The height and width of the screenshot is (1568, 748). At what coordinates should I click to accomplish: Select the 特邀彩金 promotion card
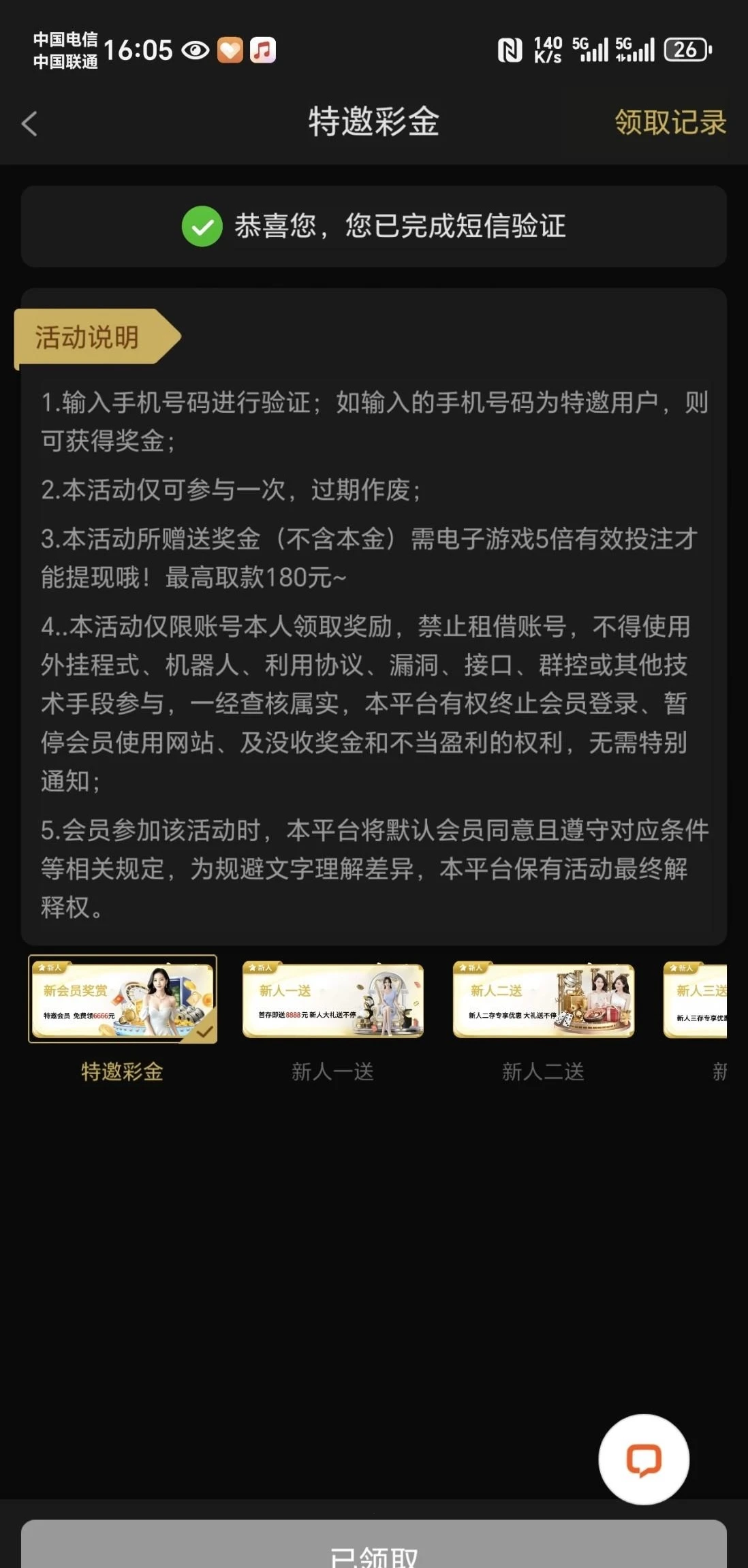point(123,999)
